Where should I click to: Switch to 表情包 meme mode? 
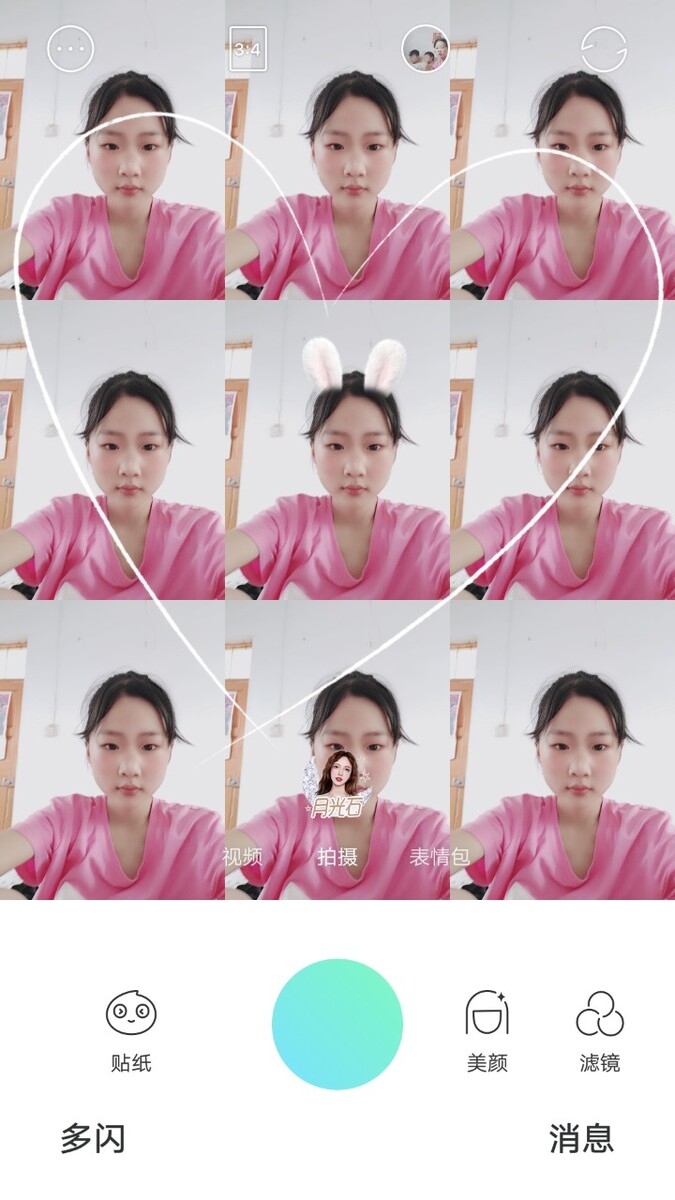[x=439, y=857]
